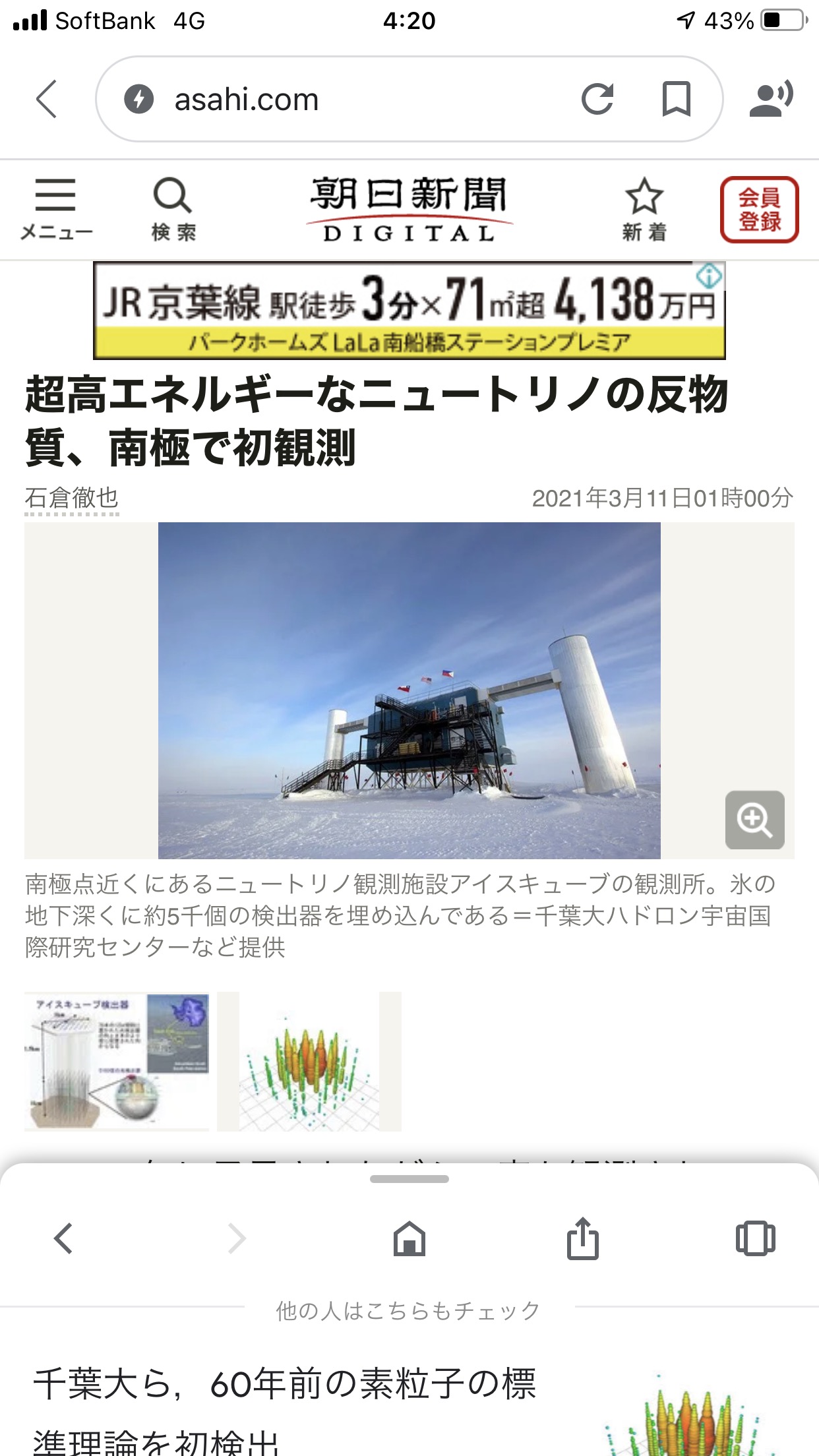819x1456 pixels.
Task: Tap the 会員登録 button
Action: click(x=759, y=210)
